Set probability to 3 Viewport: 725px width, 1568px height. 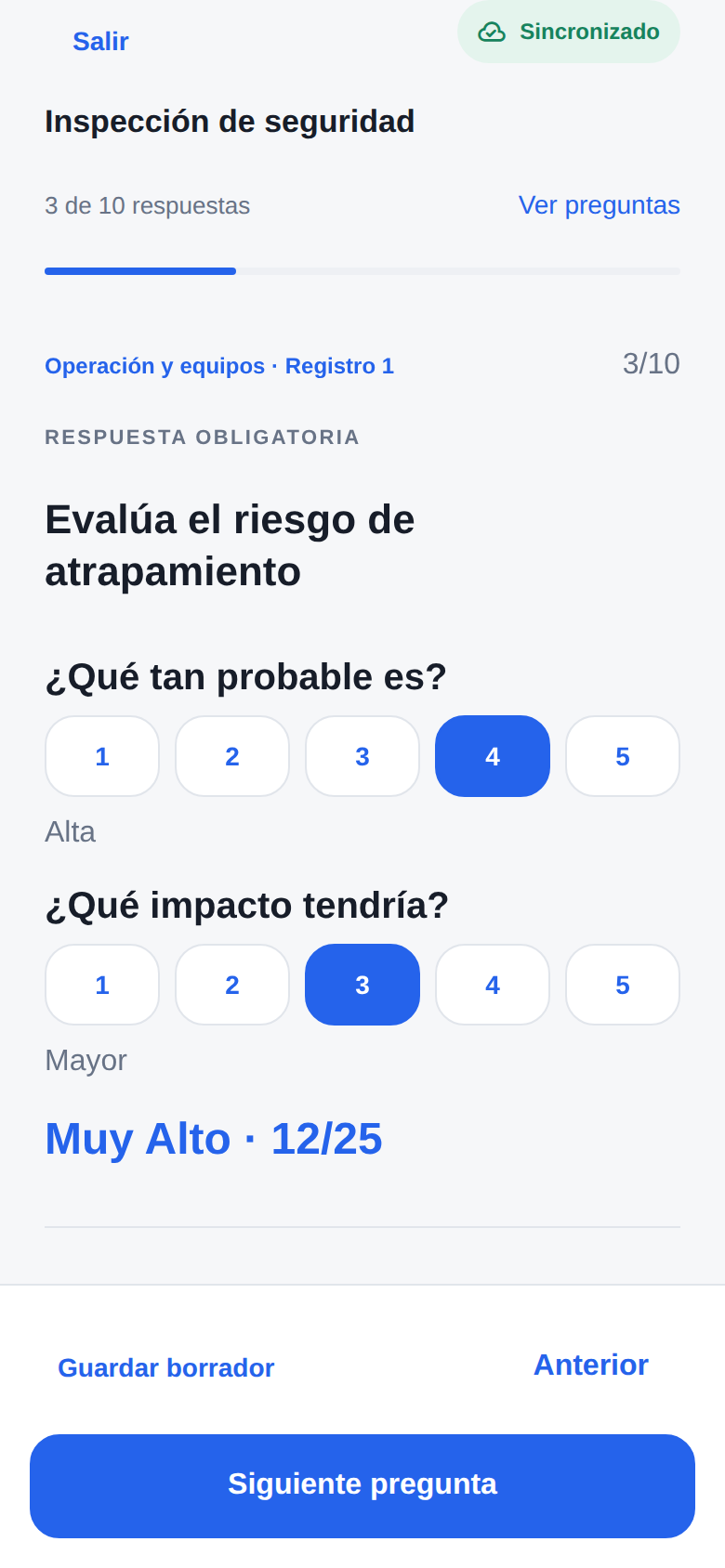point(362,756)
